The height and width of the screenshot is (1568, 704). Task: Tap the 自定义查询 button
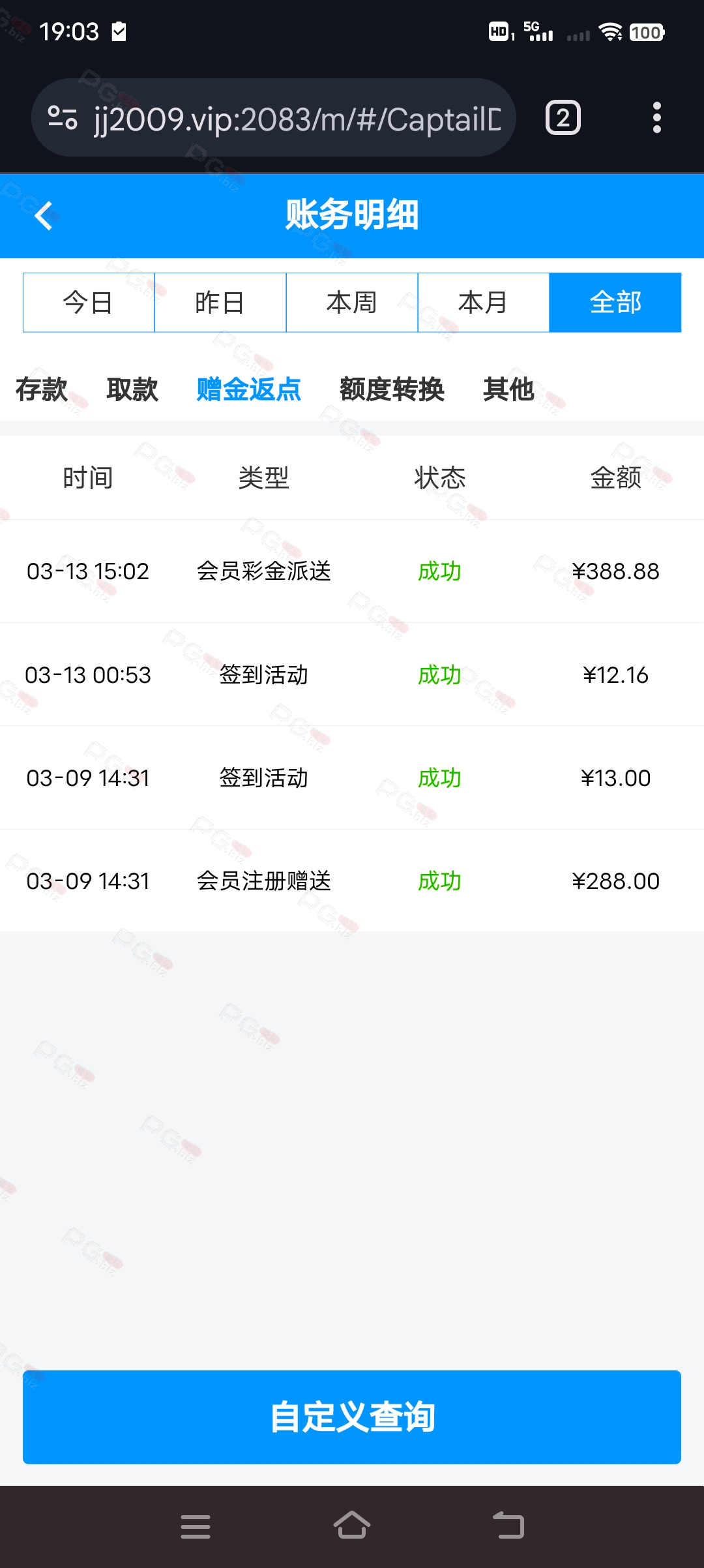pos(352,1417)
